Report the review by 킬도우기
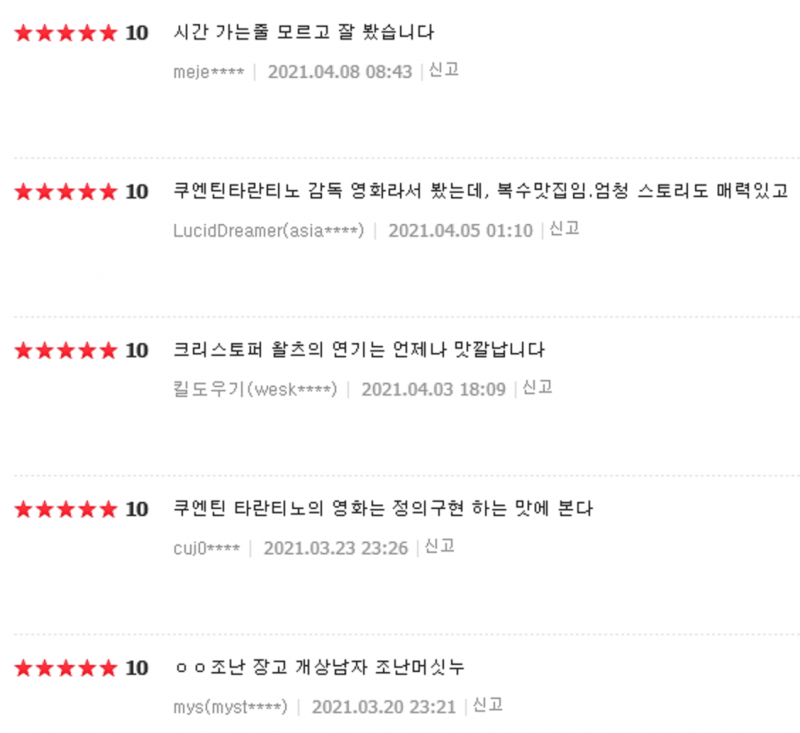 pyautogui.click(x=537, y=387)
